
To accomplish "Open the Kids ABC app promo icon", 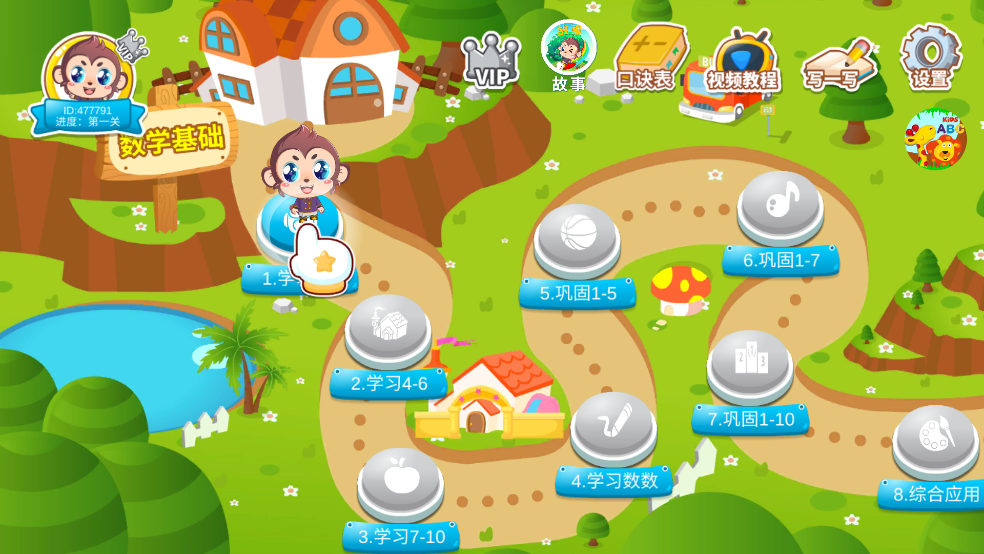I will tap(935, 140).
